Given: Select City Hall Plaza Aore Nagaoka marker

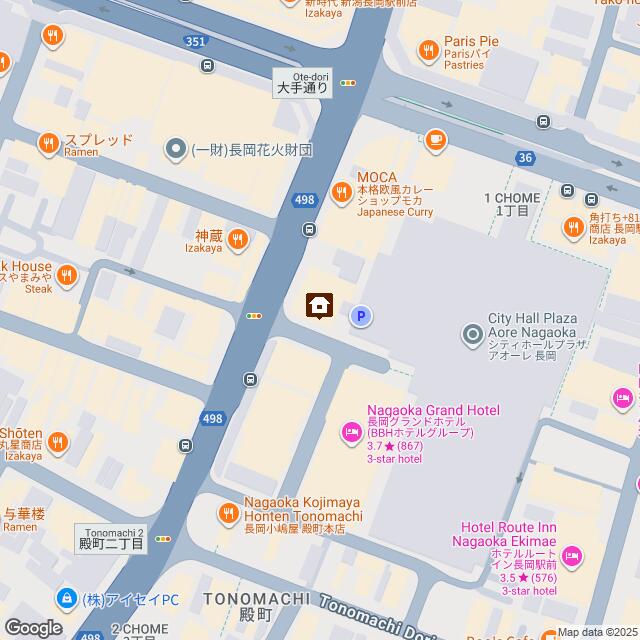Looking at the screenshot, I should [x=472, y=334].
